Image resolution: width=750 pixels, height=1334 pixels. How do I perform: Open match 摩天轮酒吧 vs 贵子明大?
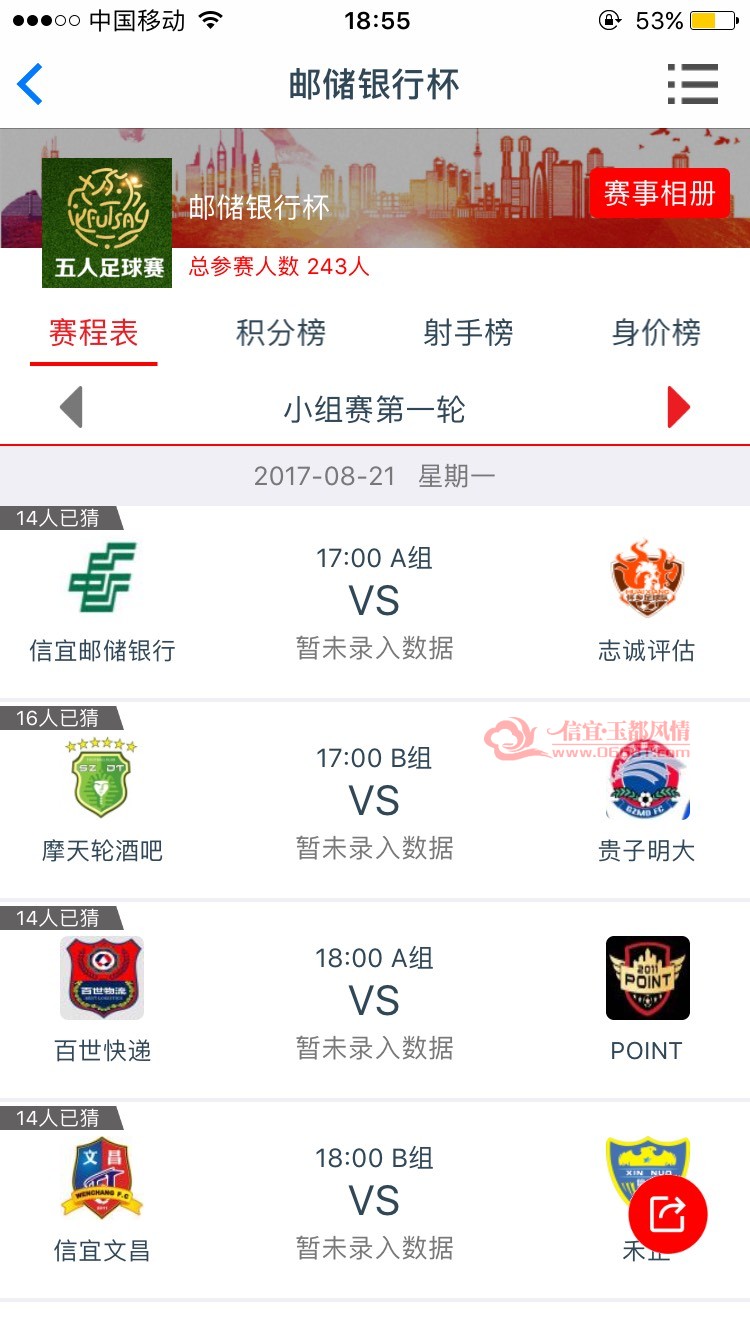tap(375, 801)
